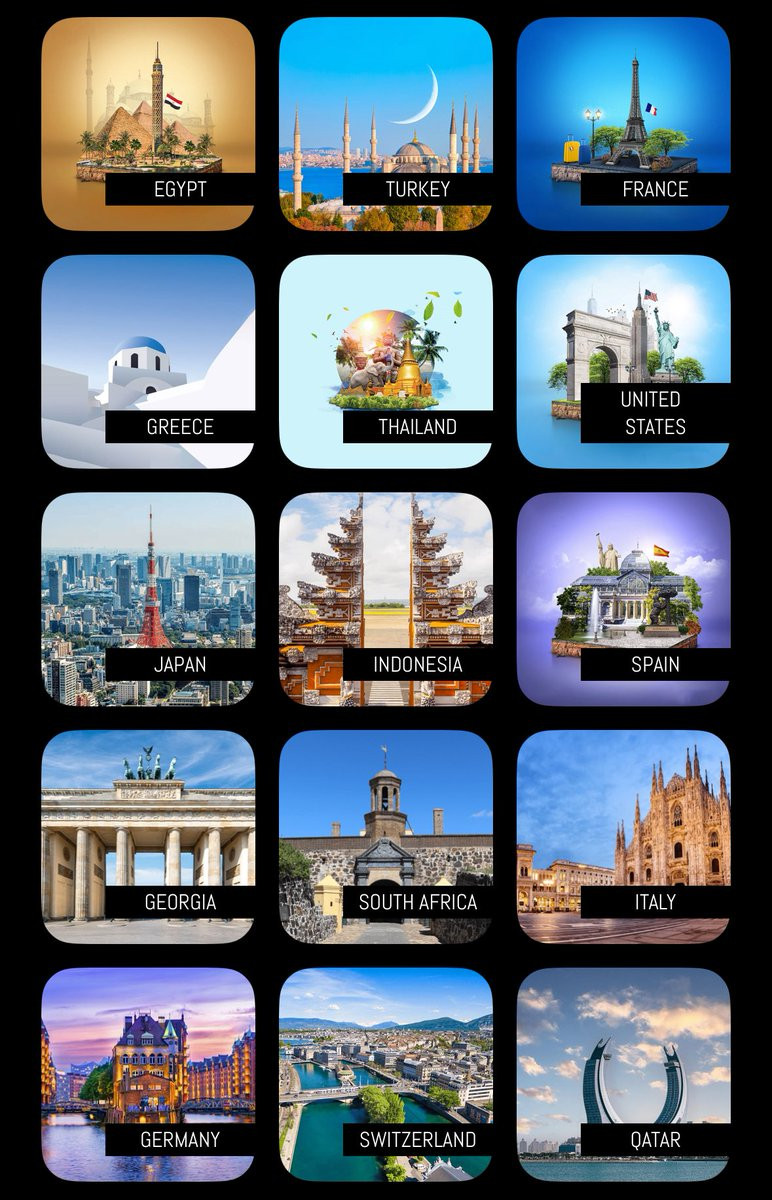Choose the Qatar destination card
The image size is (772, 1200).
click(x=623, y=1074)
